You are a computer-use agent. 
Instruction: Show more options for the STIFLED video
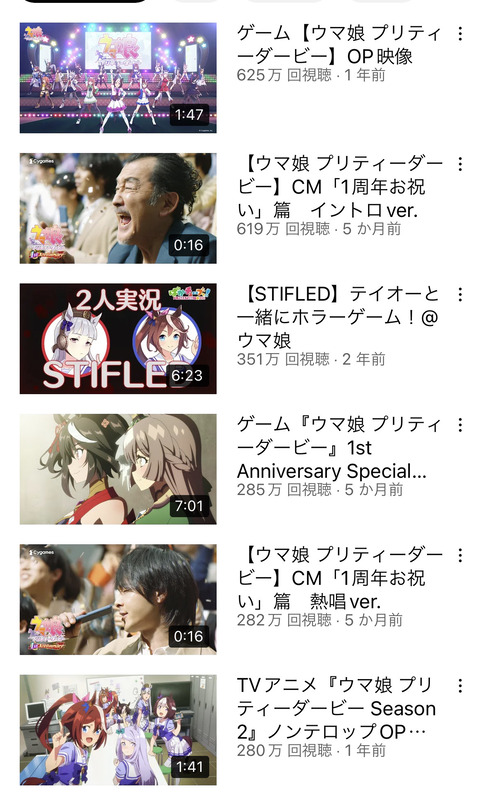tap(460, 294)
